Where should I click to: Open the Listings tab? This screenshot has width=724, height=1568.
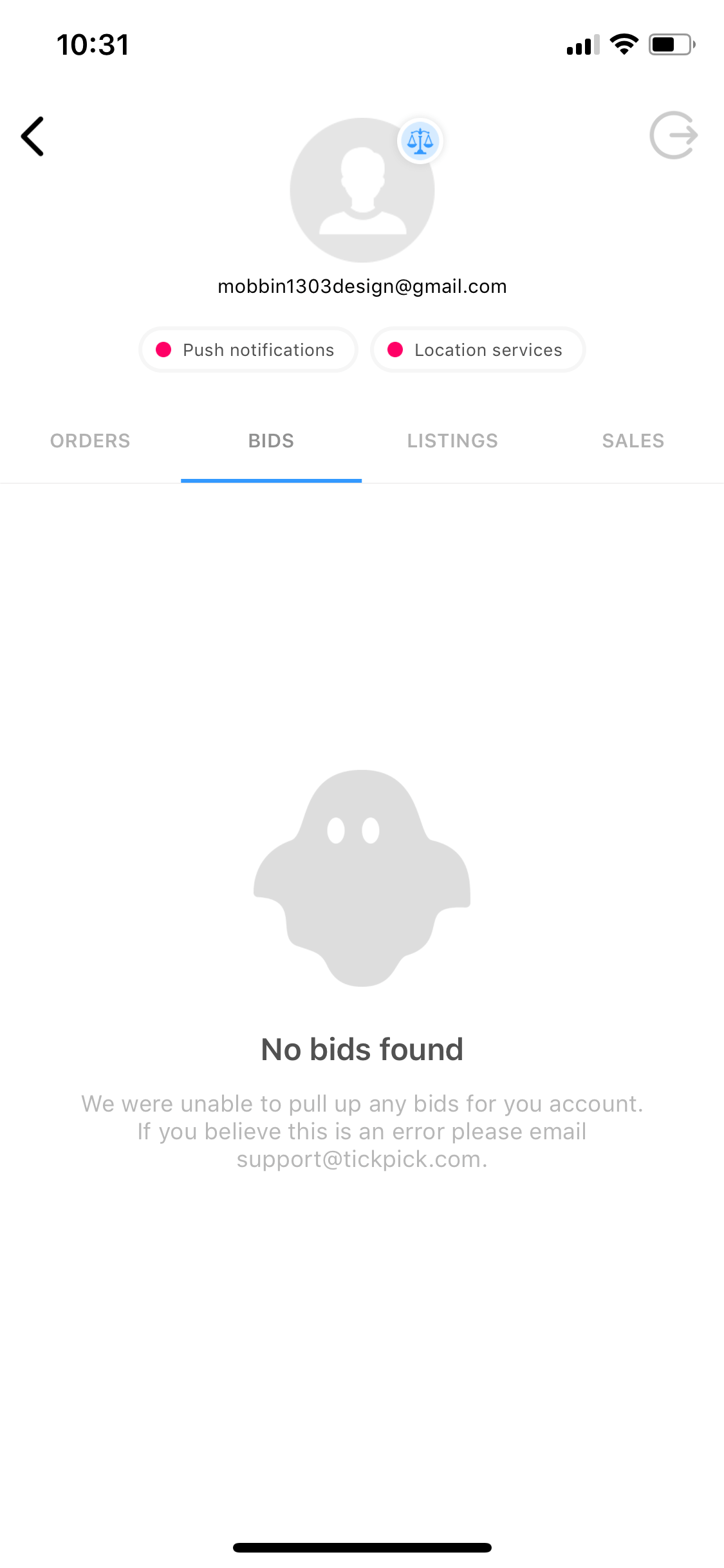coord(452,441)
